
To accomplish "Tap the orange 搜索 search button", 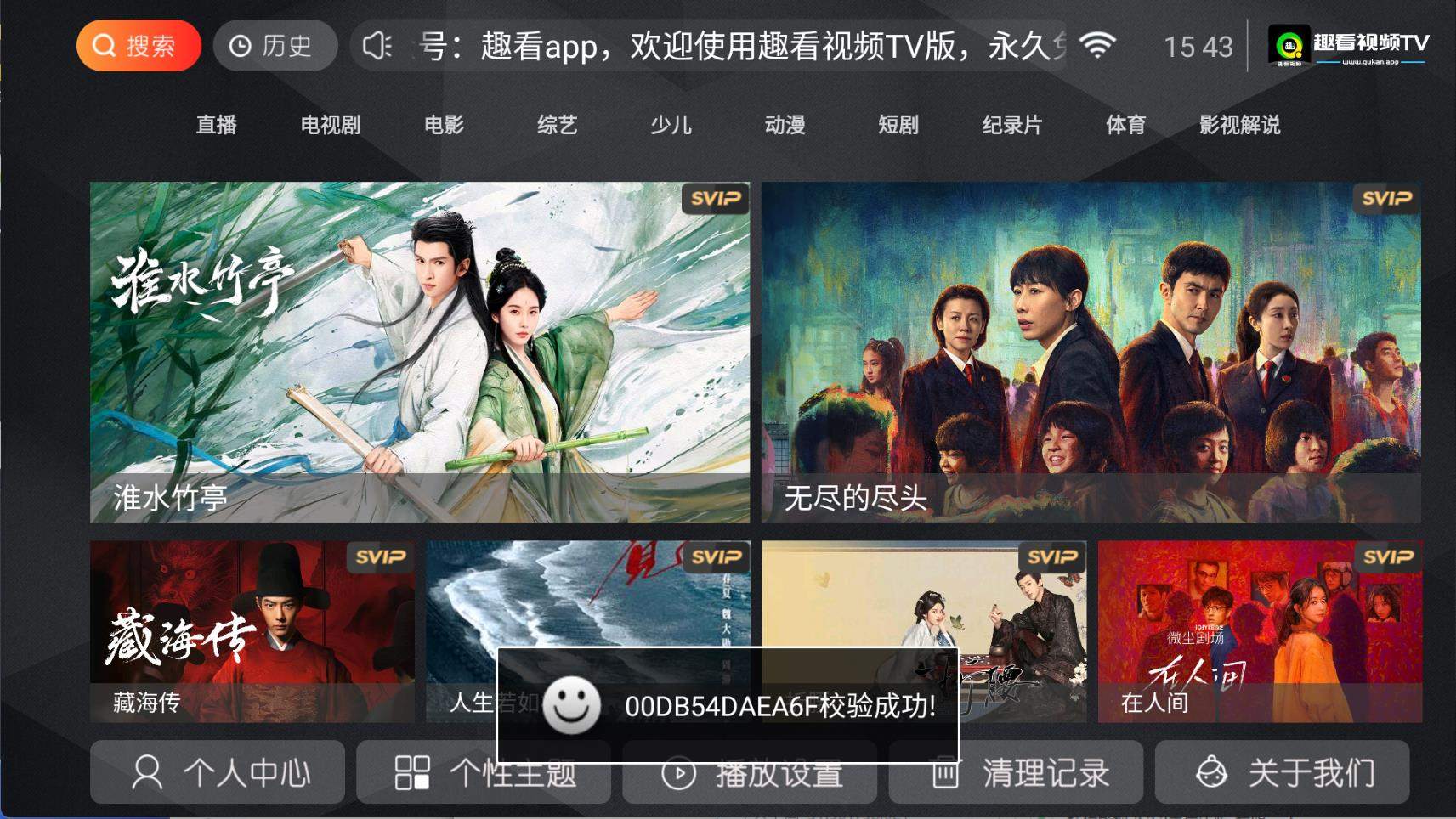I will [139, 46].
